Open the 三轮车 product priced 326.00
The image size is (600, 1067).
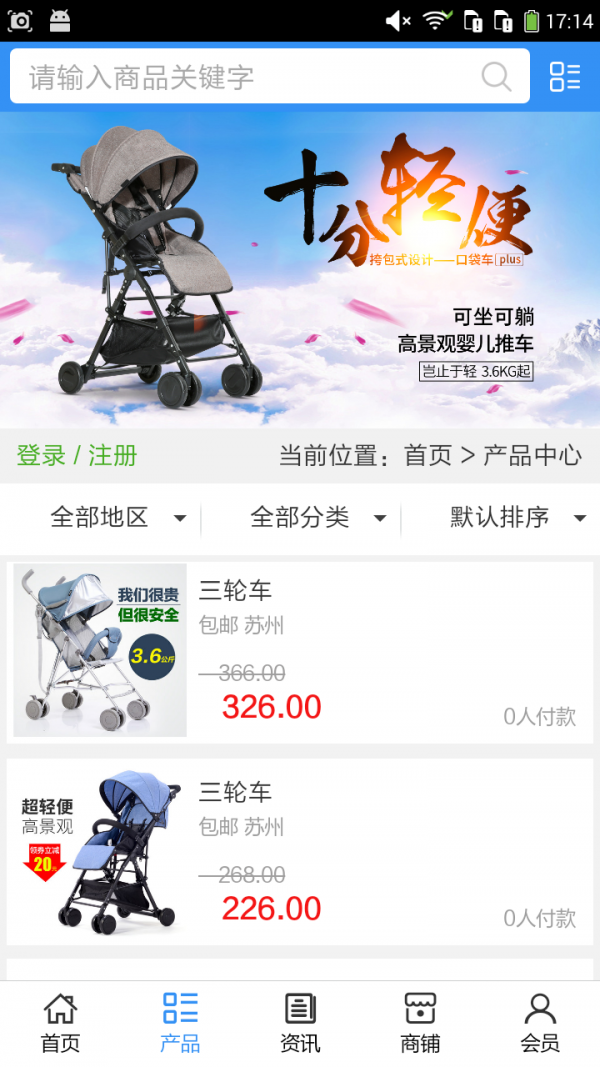click(300, 651)
